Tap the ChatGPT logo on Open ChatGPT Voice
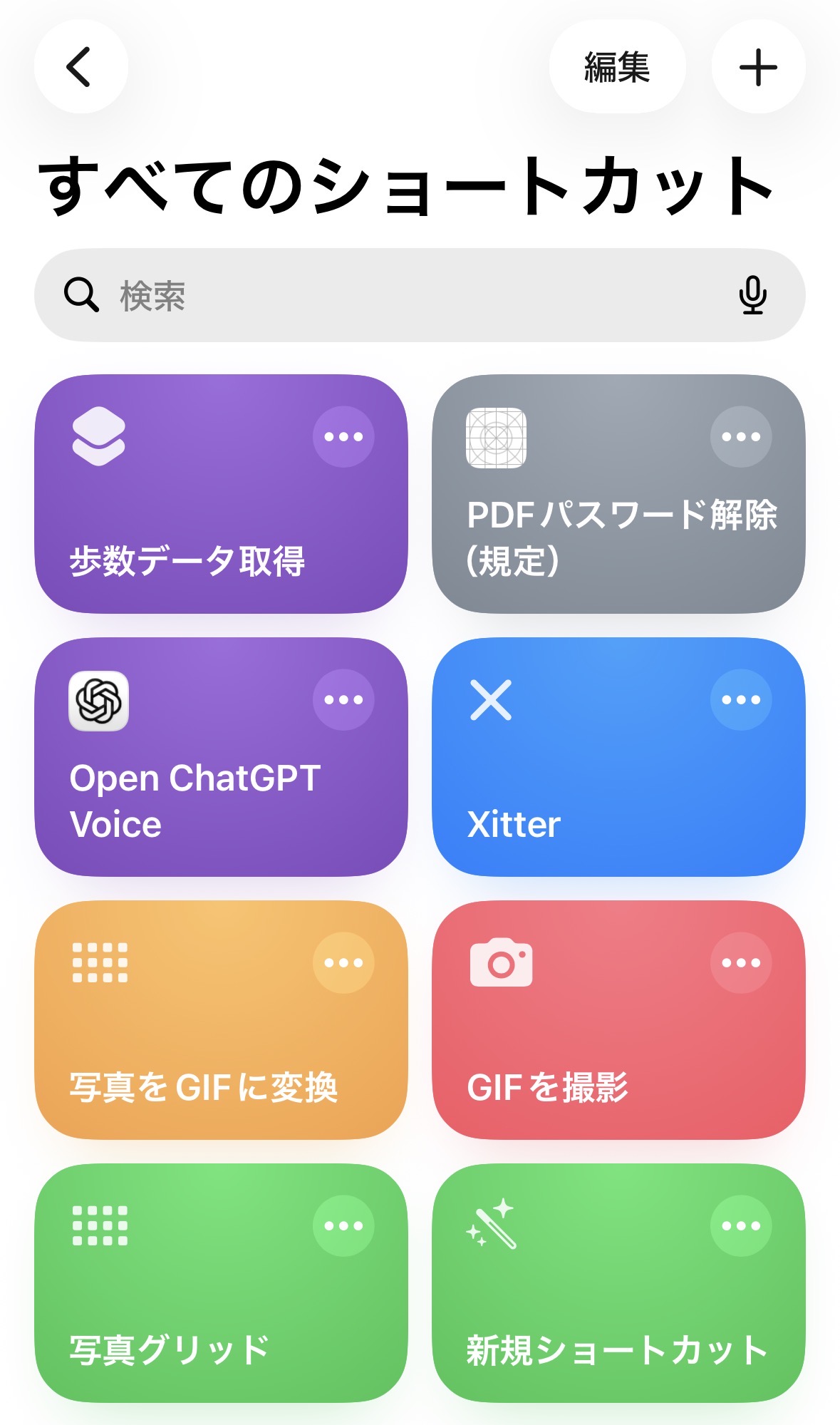Image resolution: width=840 pixels, height=1425 pixels. coord(100,701)
